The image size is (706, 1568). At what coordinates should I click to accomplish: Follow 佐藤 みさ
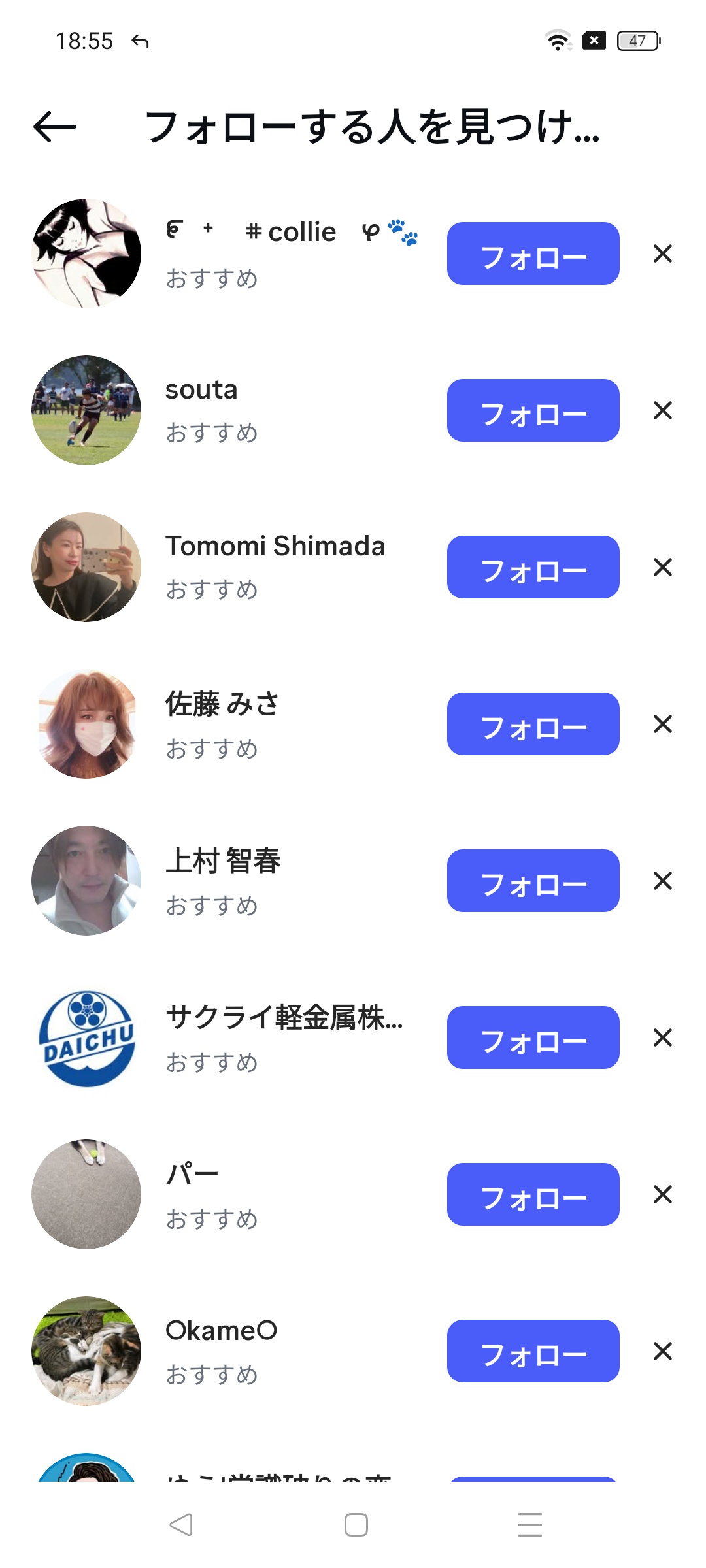533,724
